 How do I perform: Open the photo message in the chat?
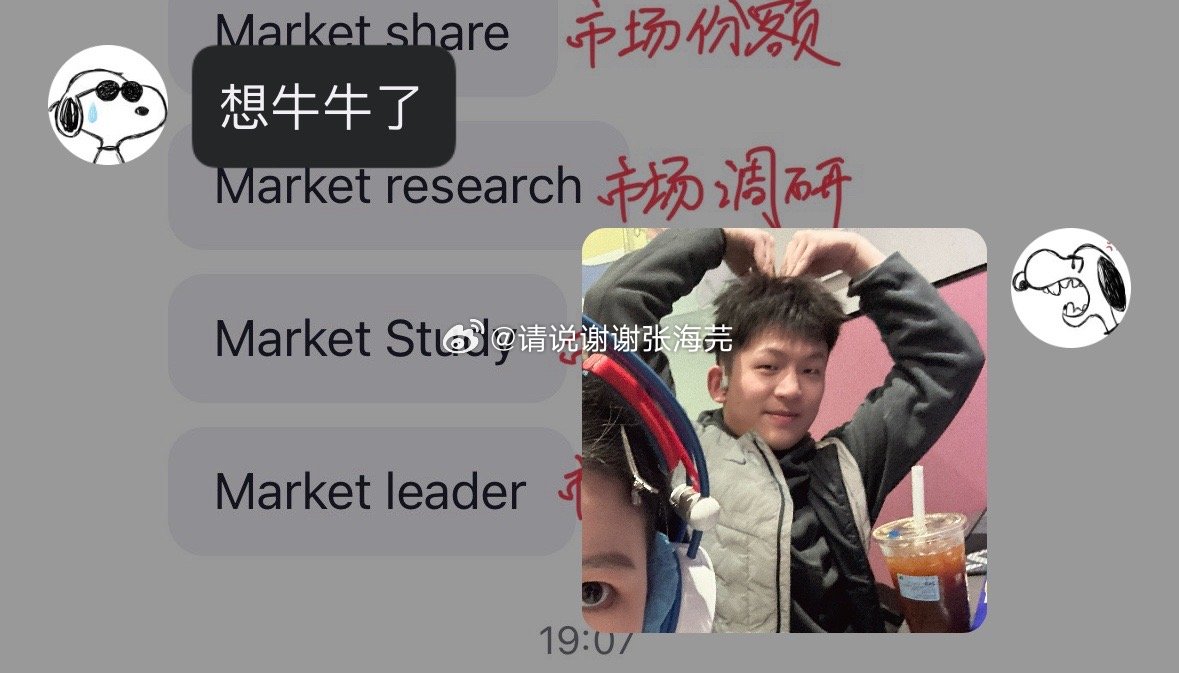784,430
